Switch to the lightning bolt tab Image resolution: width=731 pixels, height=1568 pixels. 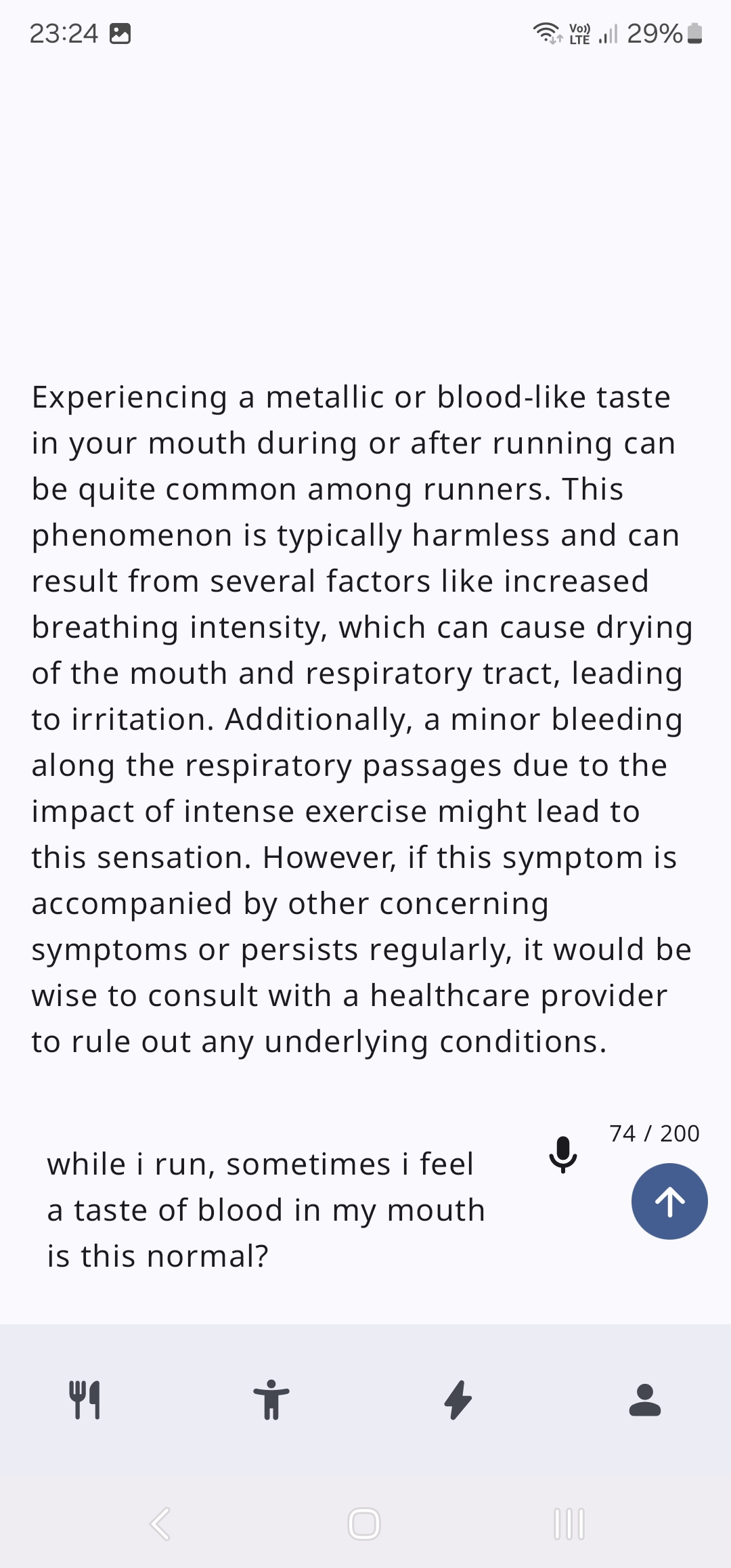(x=458, y=1399)
